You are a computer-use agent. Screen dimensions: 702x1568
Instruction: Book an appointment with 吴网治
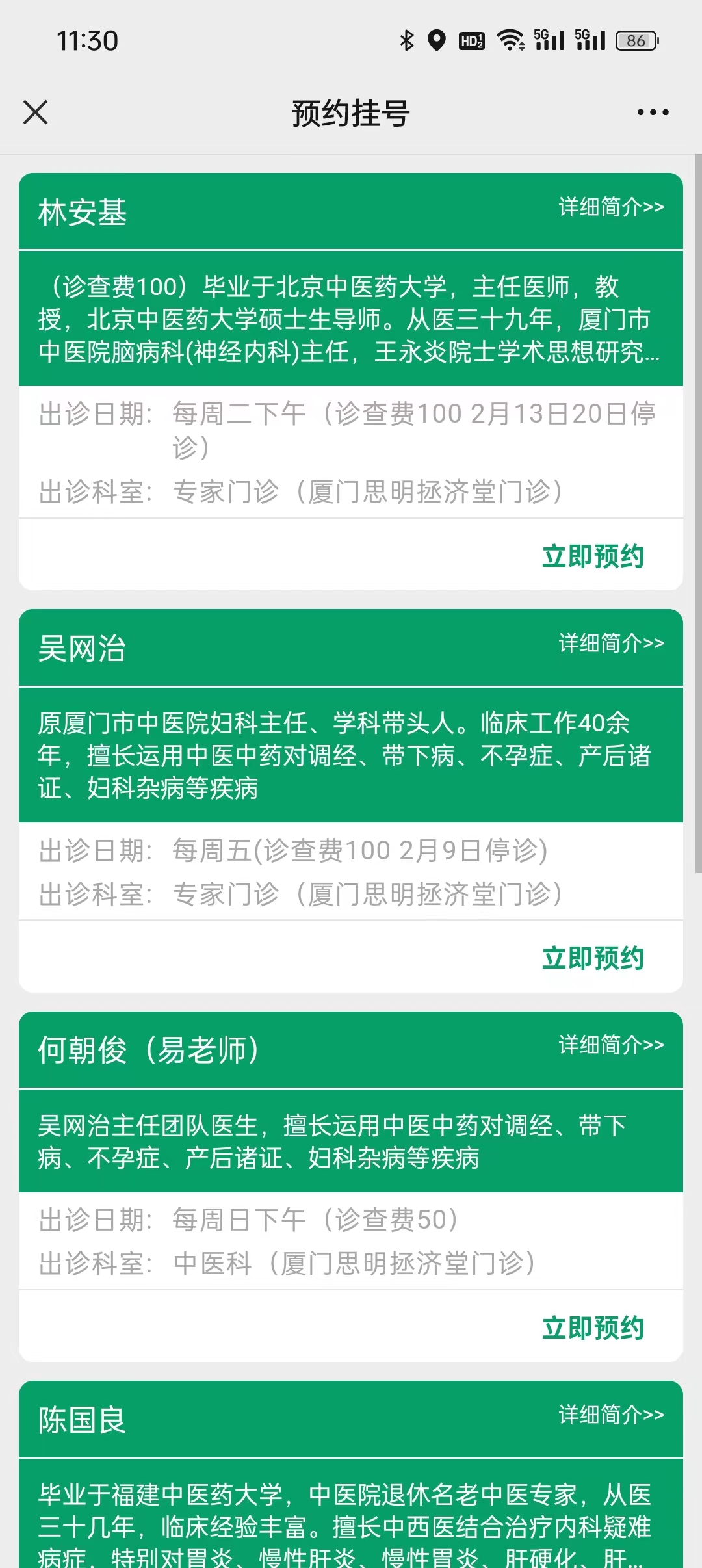click(593, 958)
